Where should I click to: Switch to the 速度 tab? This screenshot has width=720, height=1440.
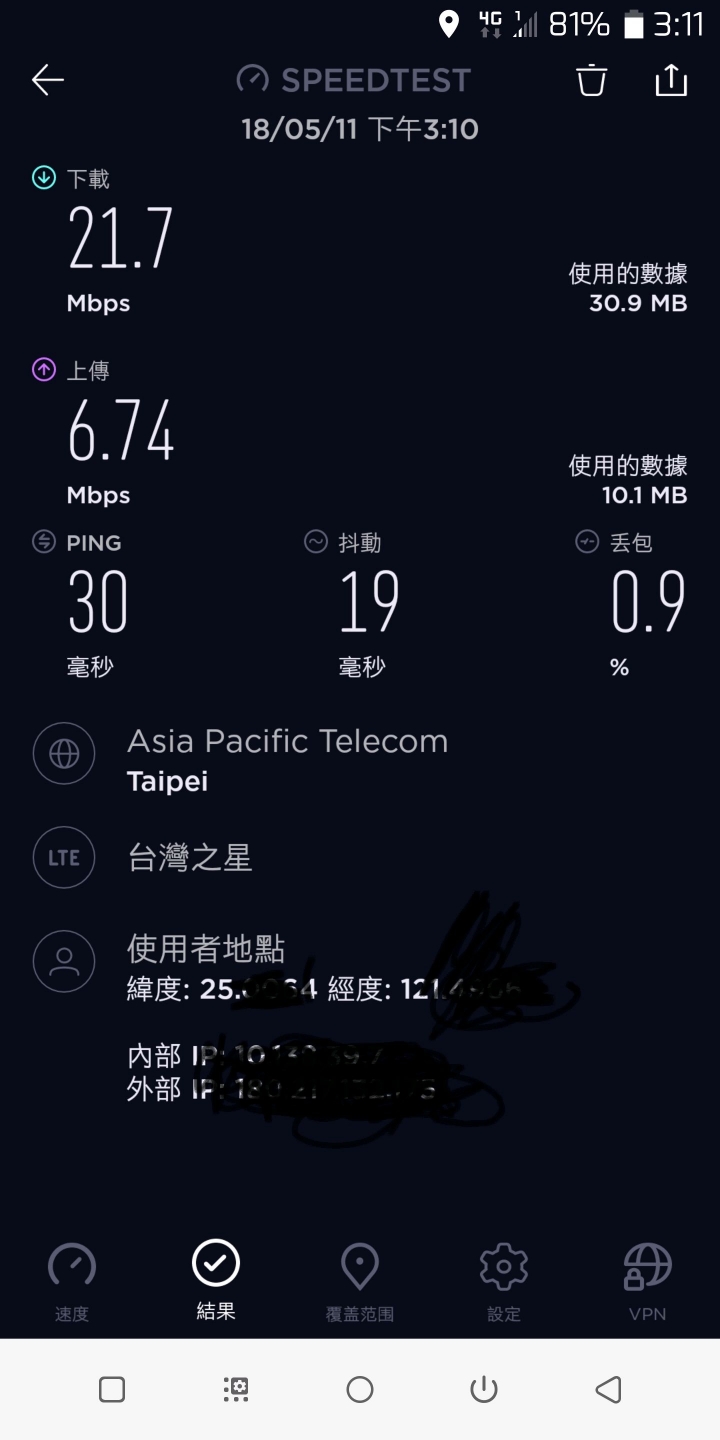(72, 1282)
